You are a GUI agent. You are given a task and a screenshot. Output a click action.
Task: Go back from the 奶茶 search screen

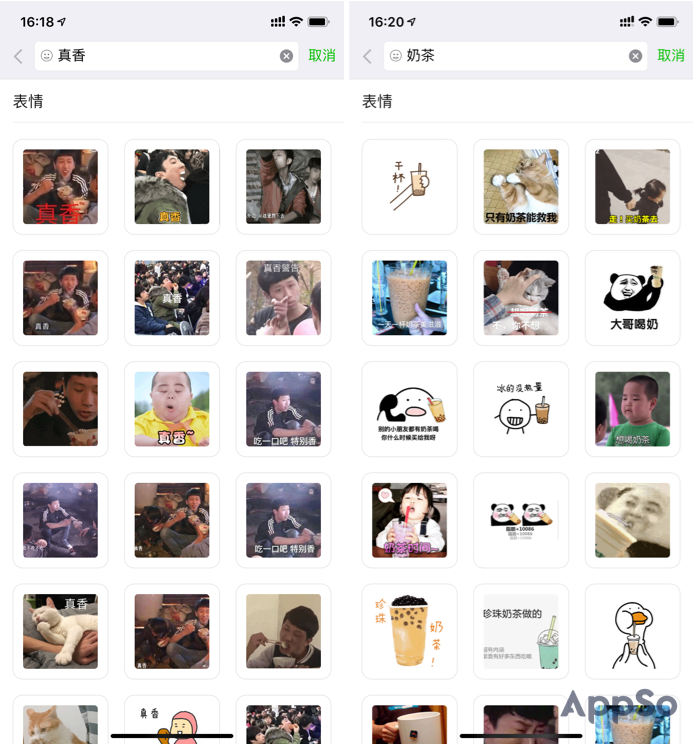click(x=367, y=56)
